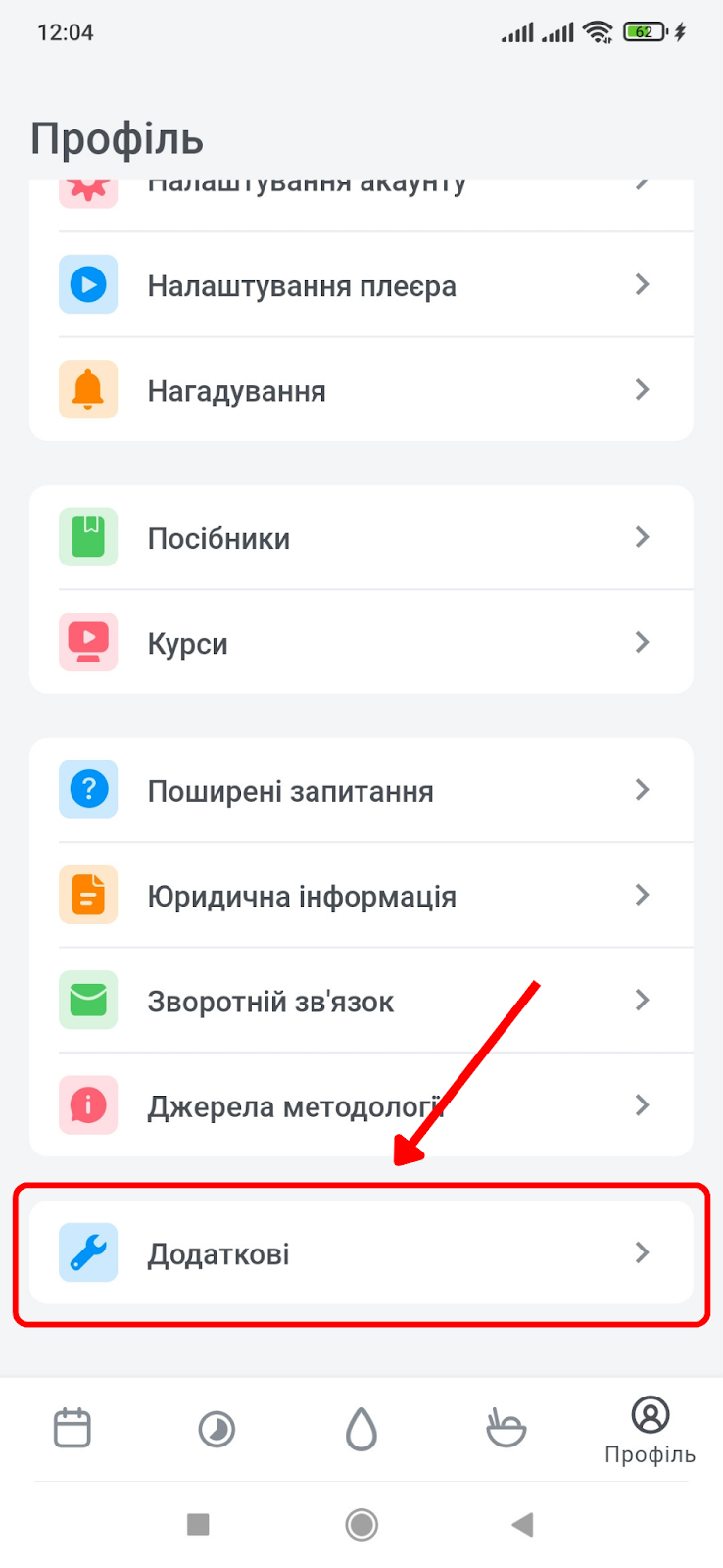Open the Додаткові row
The width and height of the screenshot is (723, 1568).
tap(361, 1252)
